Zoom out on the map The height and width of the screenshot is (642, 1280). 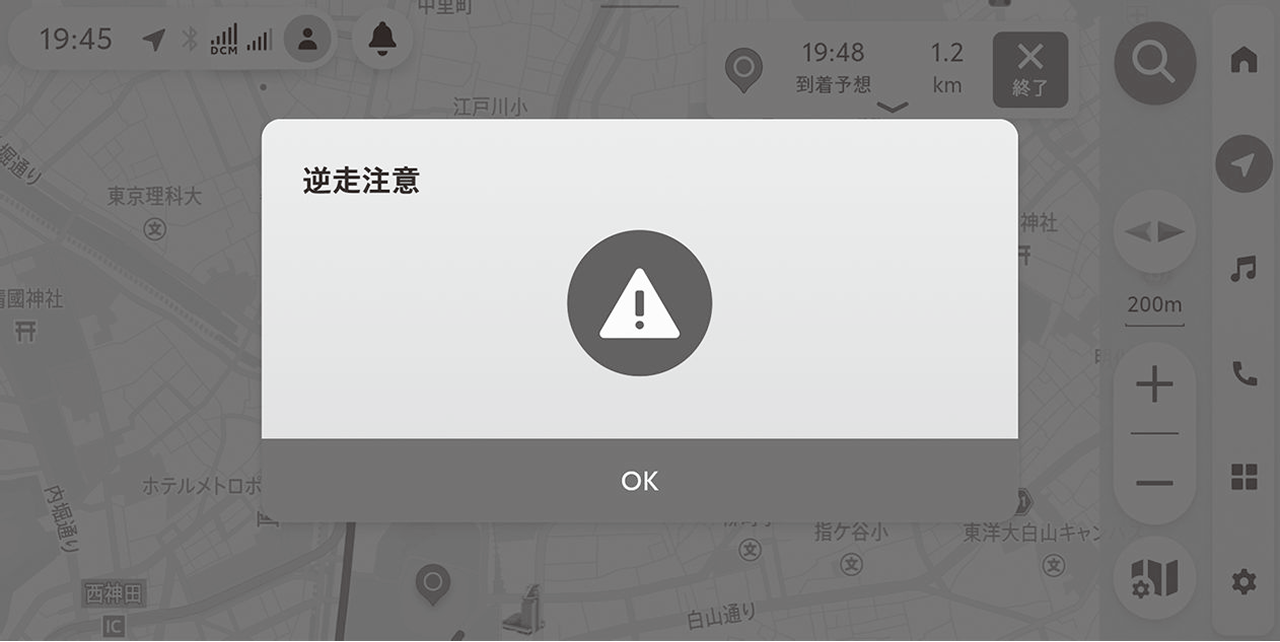pos(1154,484)
